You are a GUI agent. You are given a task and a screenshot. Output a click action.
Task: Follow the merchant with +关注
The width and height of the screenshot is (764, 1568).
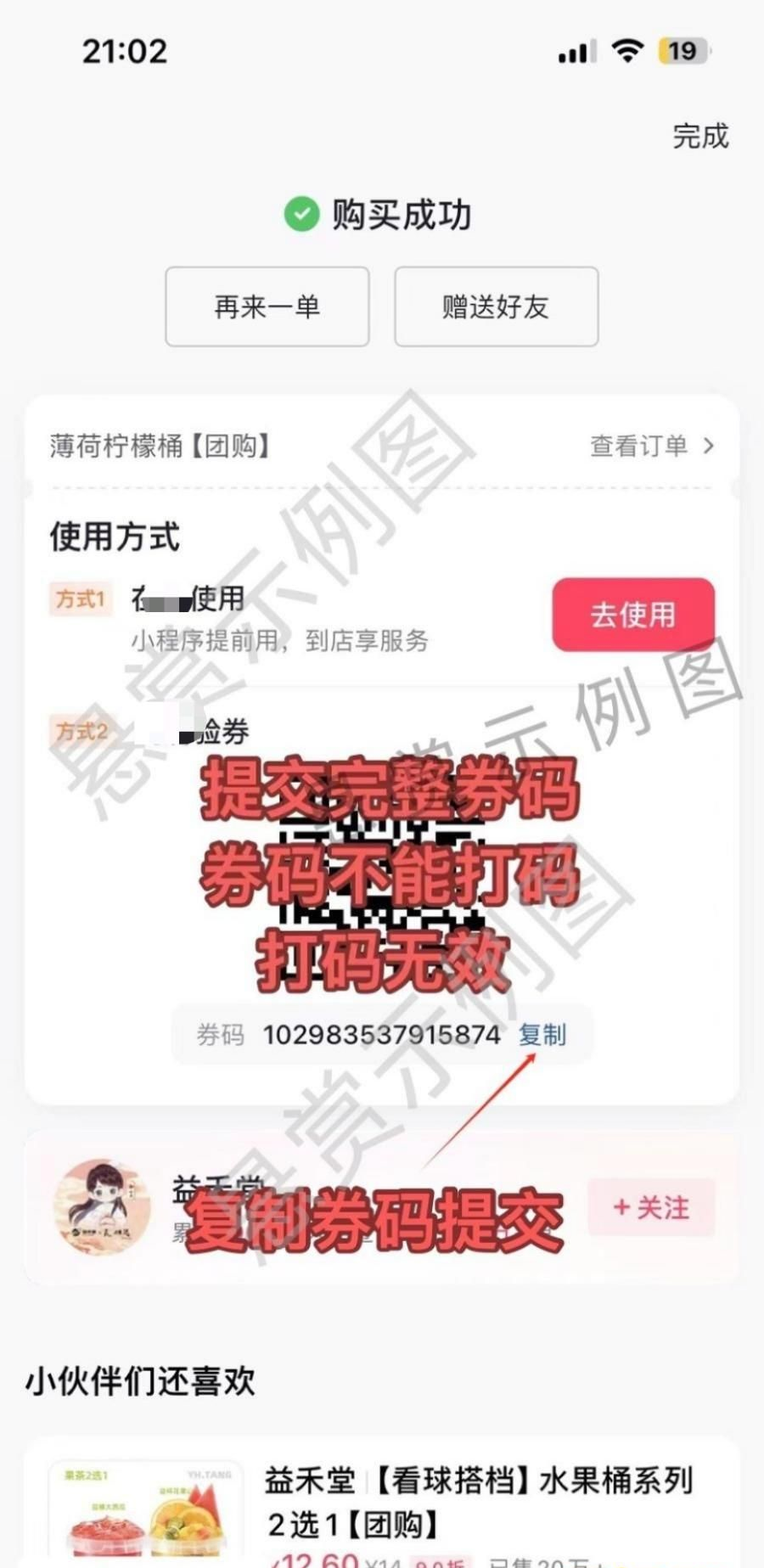[x=651, y=1207]
